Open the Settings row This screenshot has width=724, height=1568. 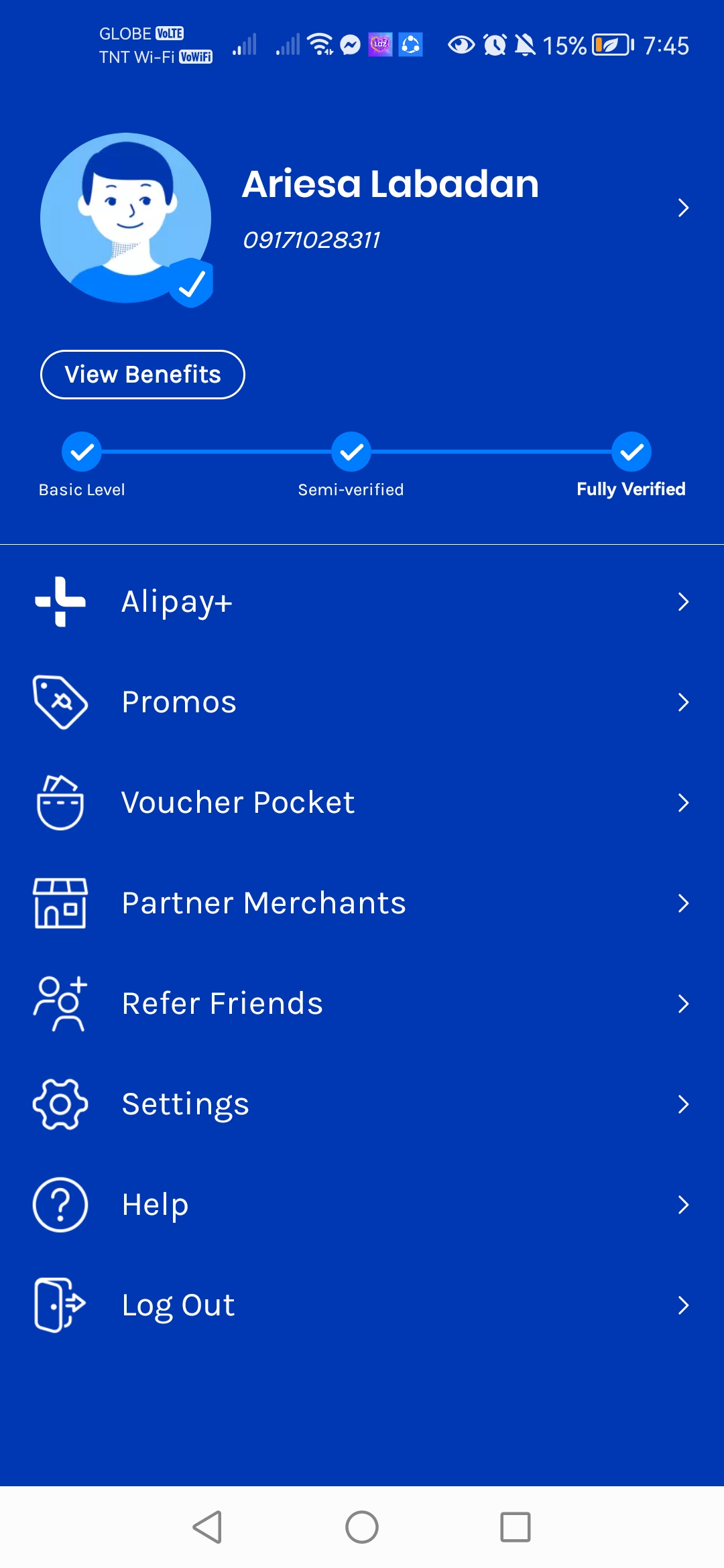[362, 1104]
